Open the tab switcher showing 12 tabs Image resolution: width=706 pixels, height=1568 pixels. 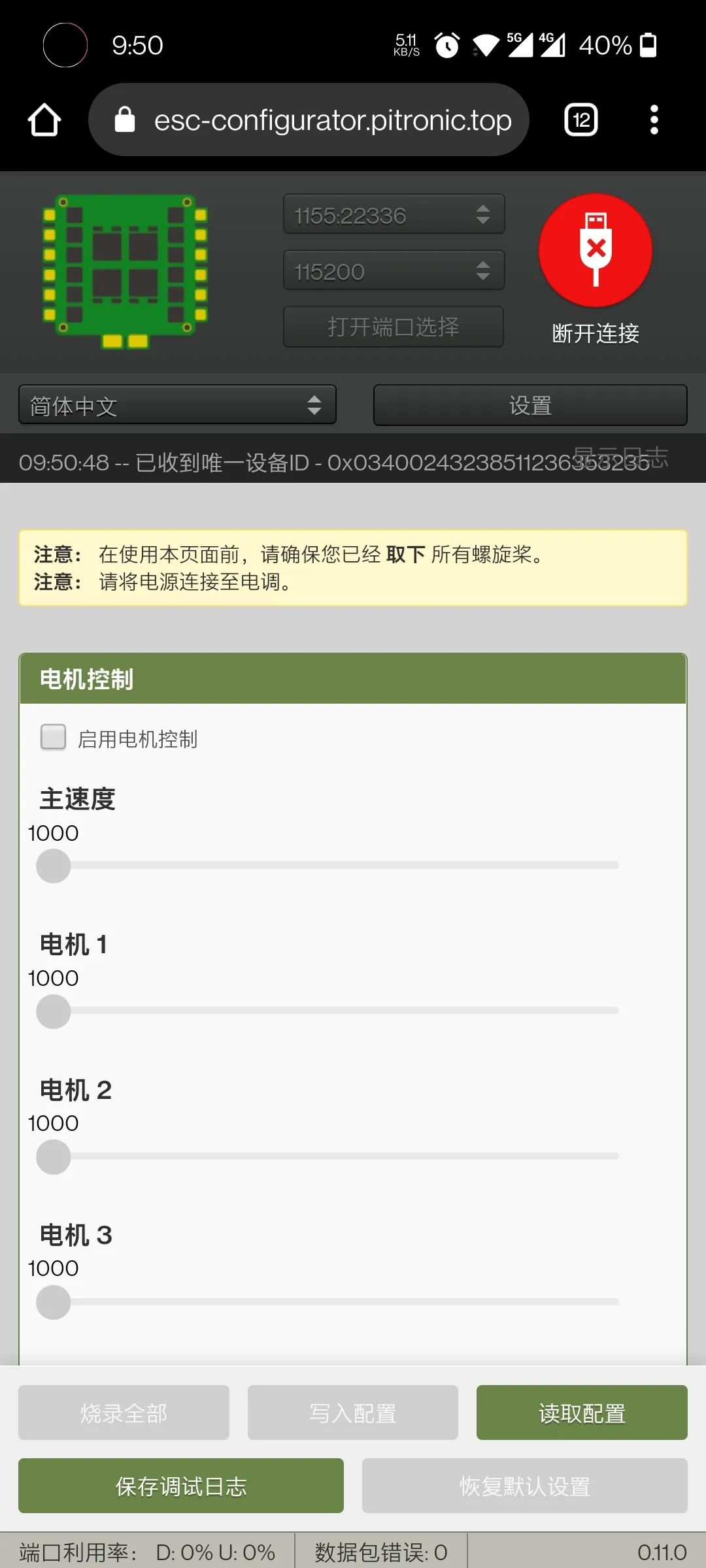pos(580,120)
